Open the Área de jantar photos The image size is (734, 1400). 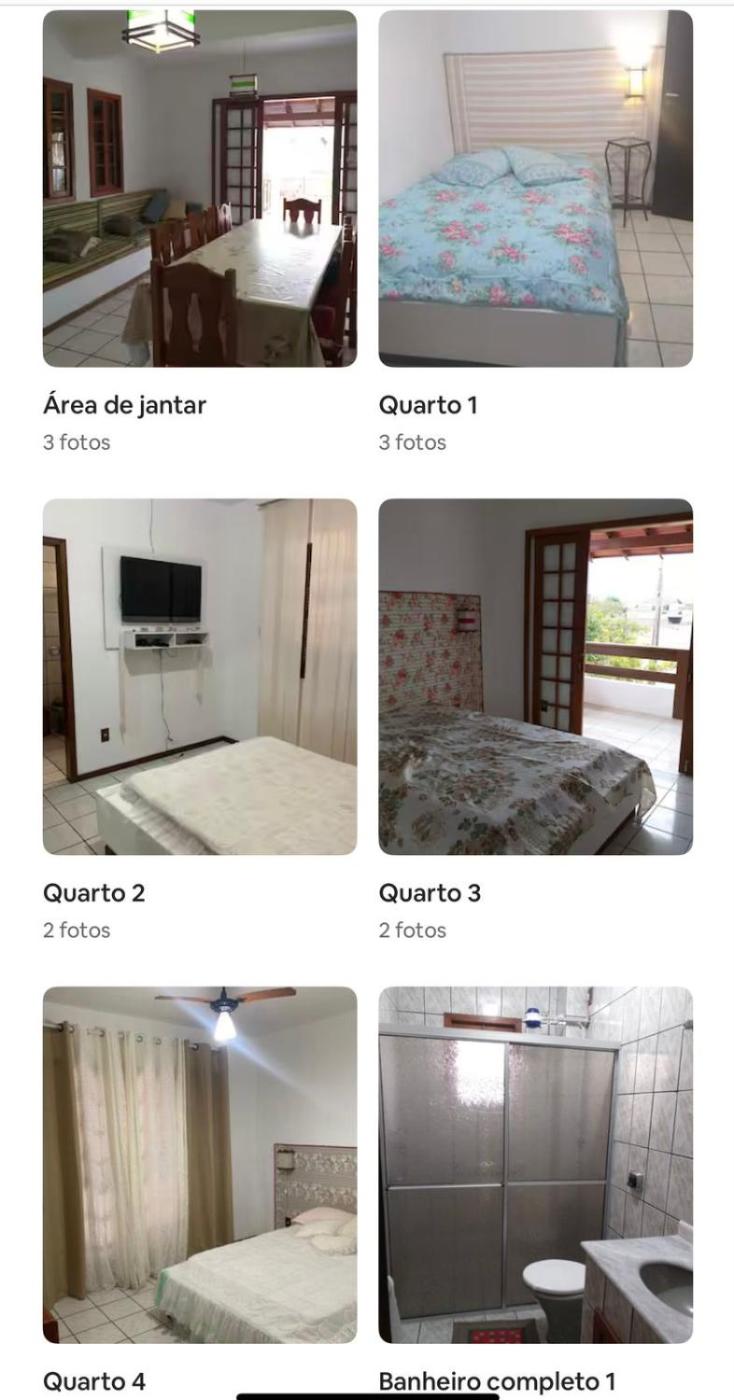coord(199,188)
